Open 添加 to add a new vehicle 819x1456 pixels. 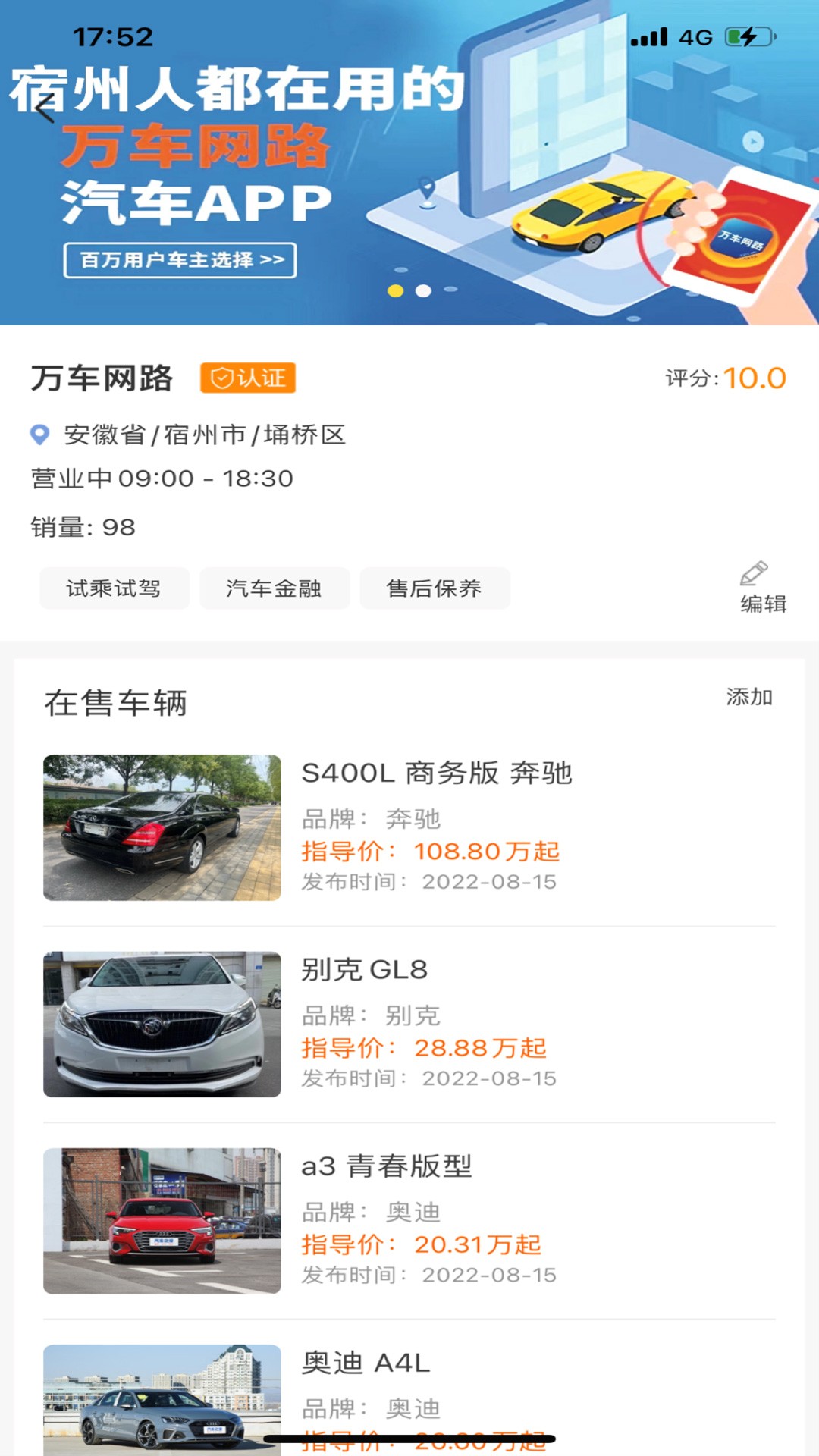point(751,697)
